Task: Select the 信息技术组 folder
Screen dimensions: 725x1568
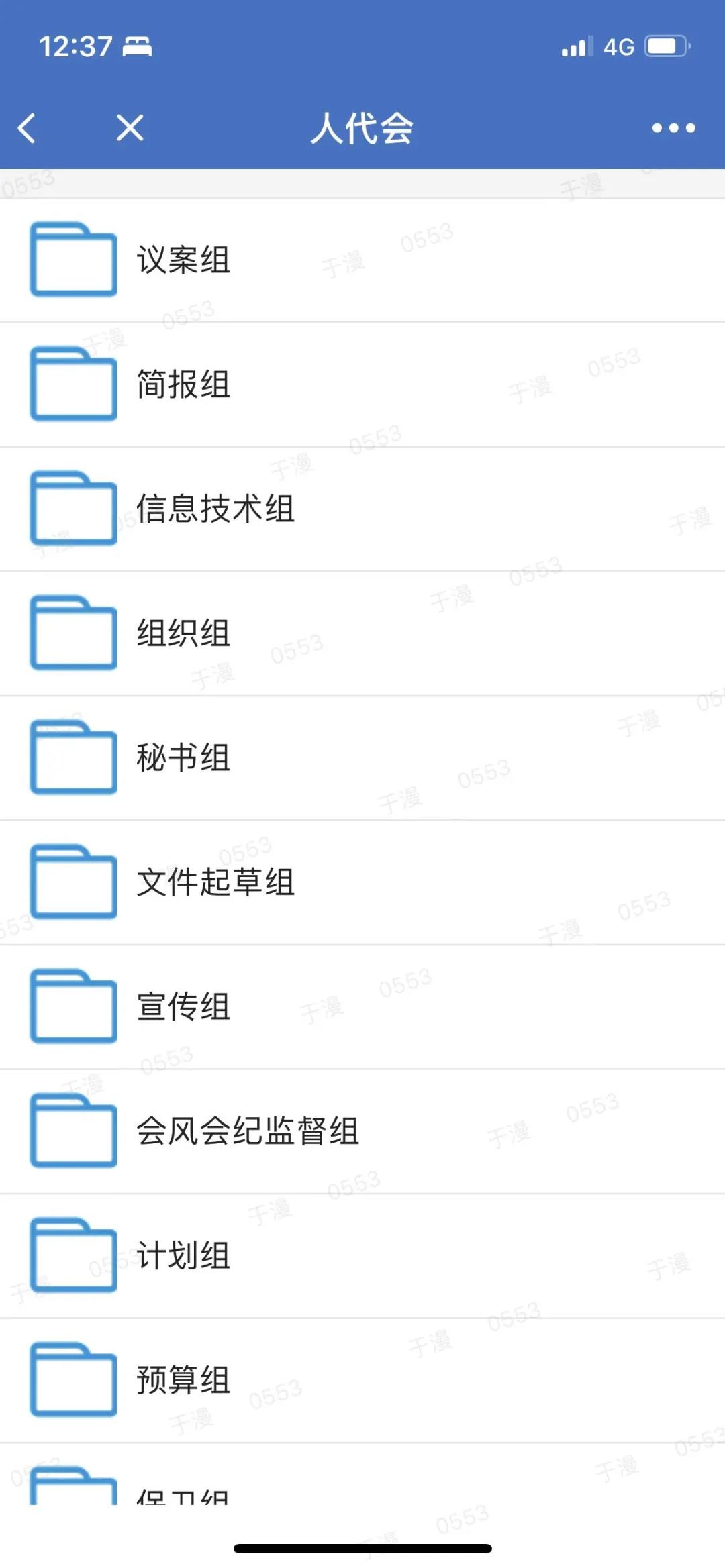Action: [362, 509]
